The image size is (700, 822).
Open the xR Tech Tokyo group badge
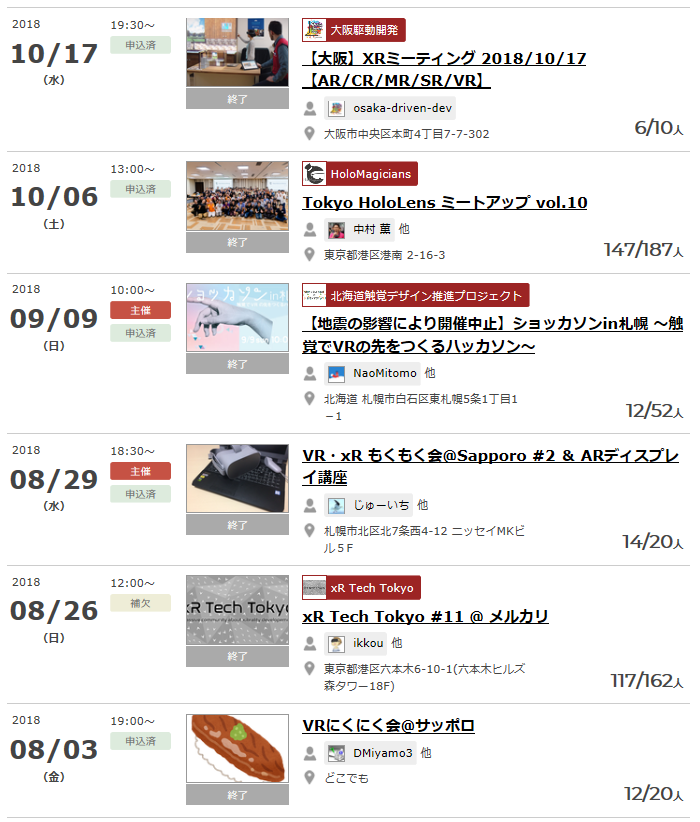[361, 588]
